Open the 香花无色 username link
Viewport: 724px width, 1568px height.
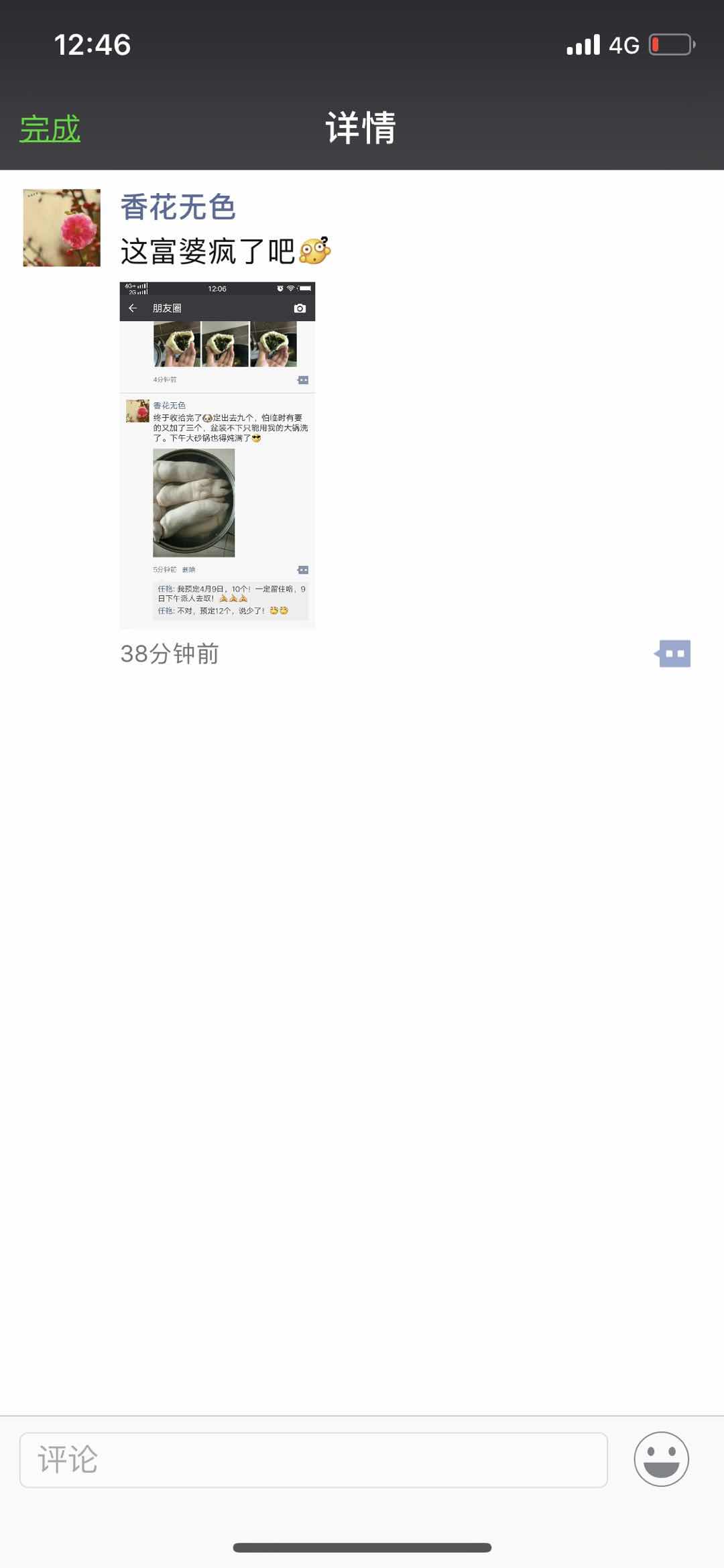[x=178, y=207]
